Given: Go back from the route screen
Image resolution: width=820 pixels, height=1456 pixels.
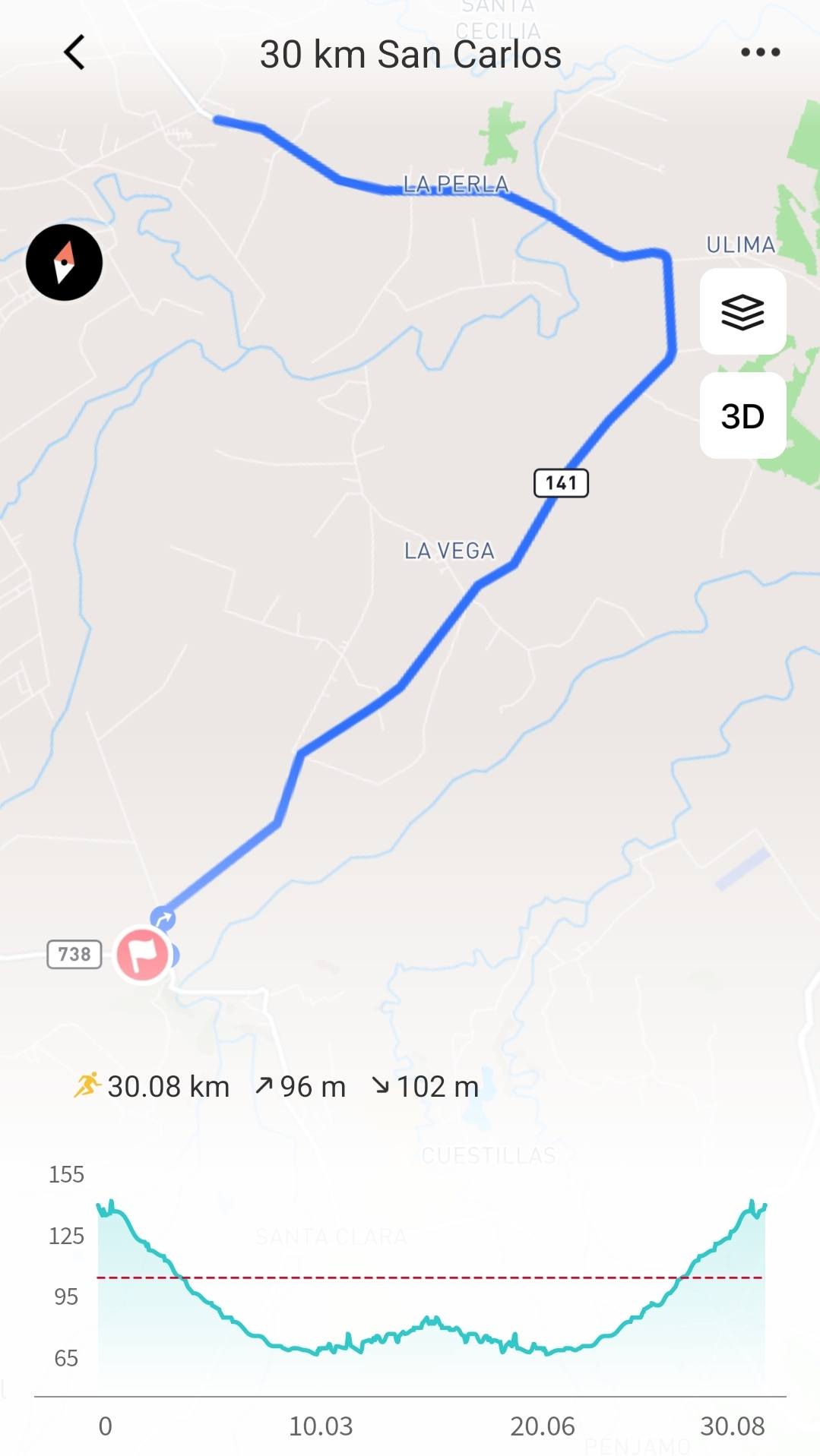Looking at the screenshot, I should (x=74, y=53).
